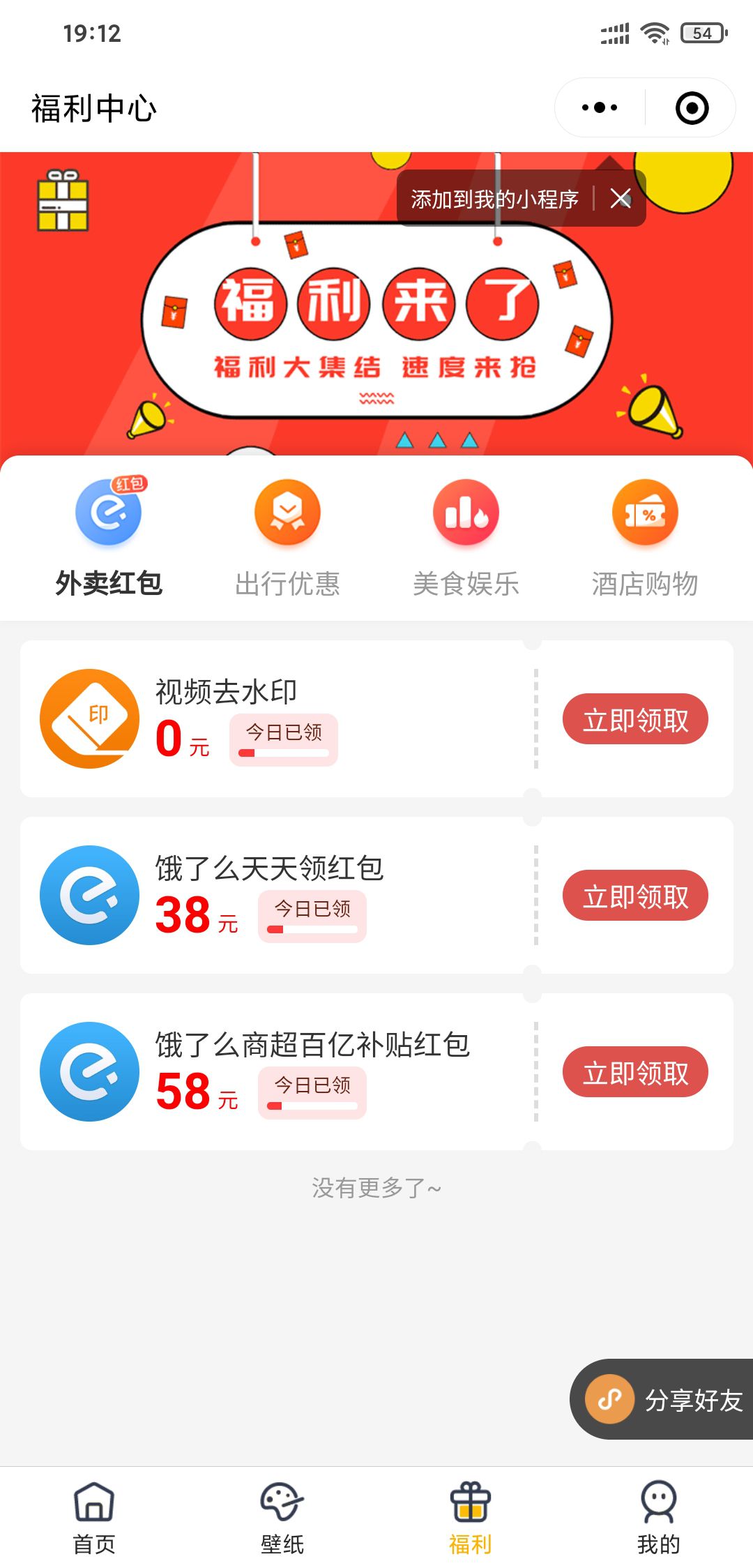Claim the 视频去水印 offer with 立即领取

635,719
